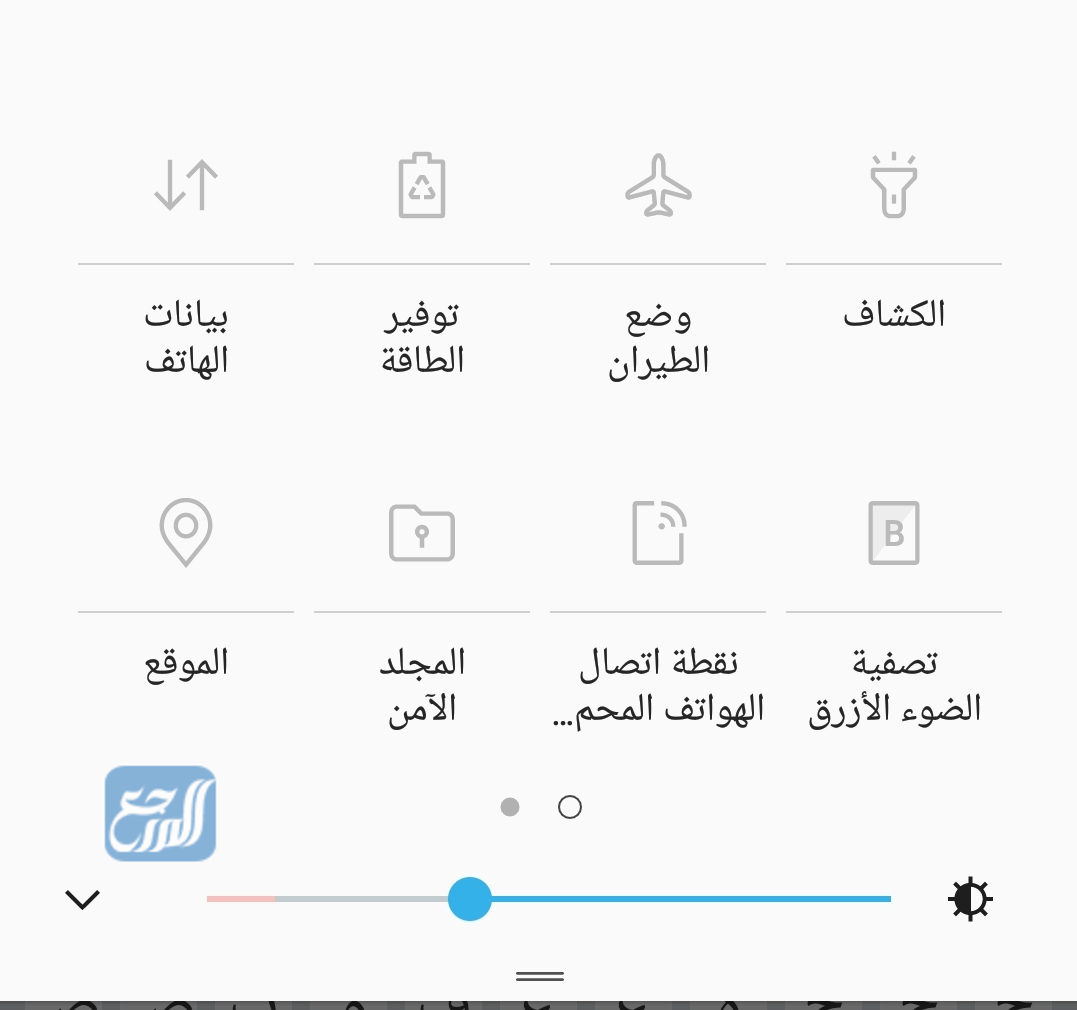Turn on the flashlight (الكشاف)
The image size is (1077, 1010).
(x=893, y=186)
